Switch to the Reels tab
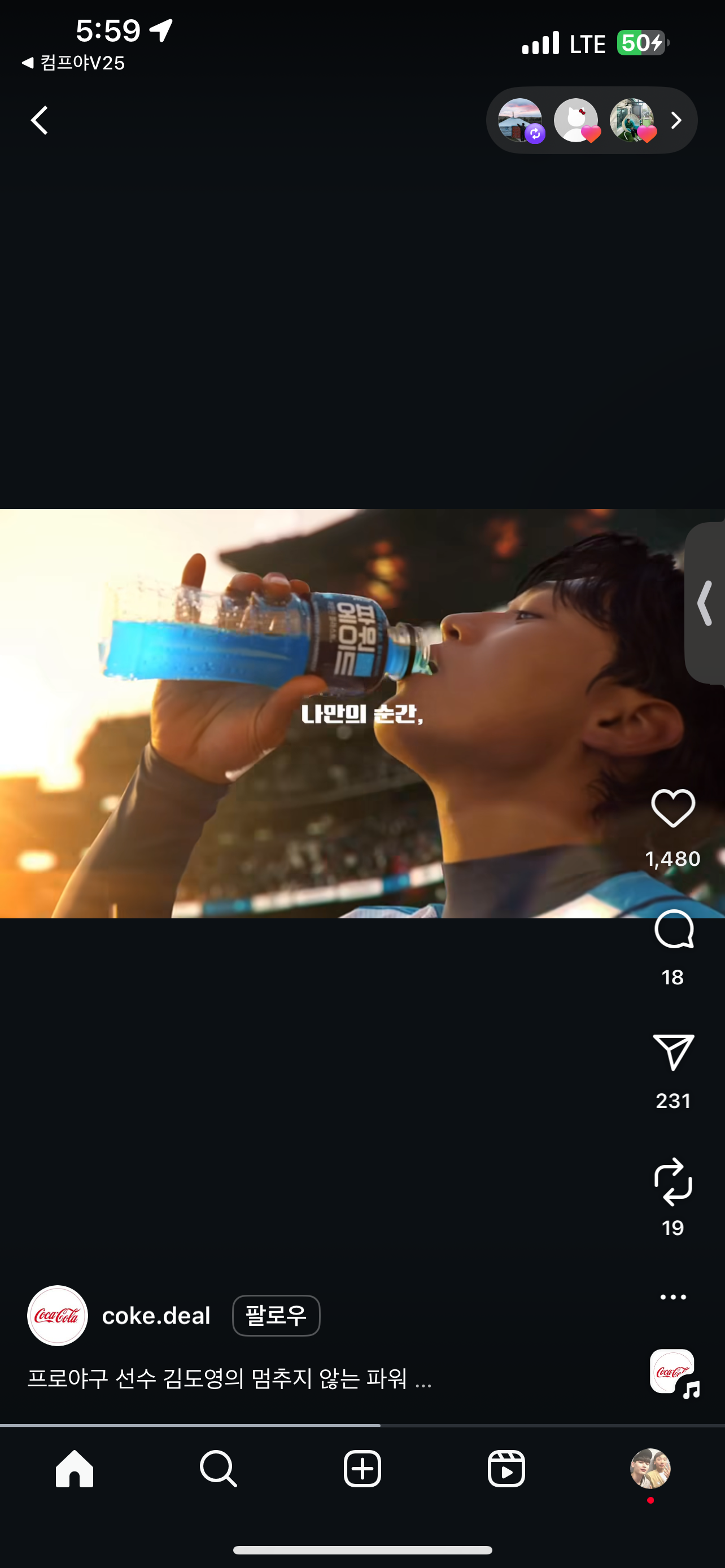The image size is (725, 1568). [506, 1469]
